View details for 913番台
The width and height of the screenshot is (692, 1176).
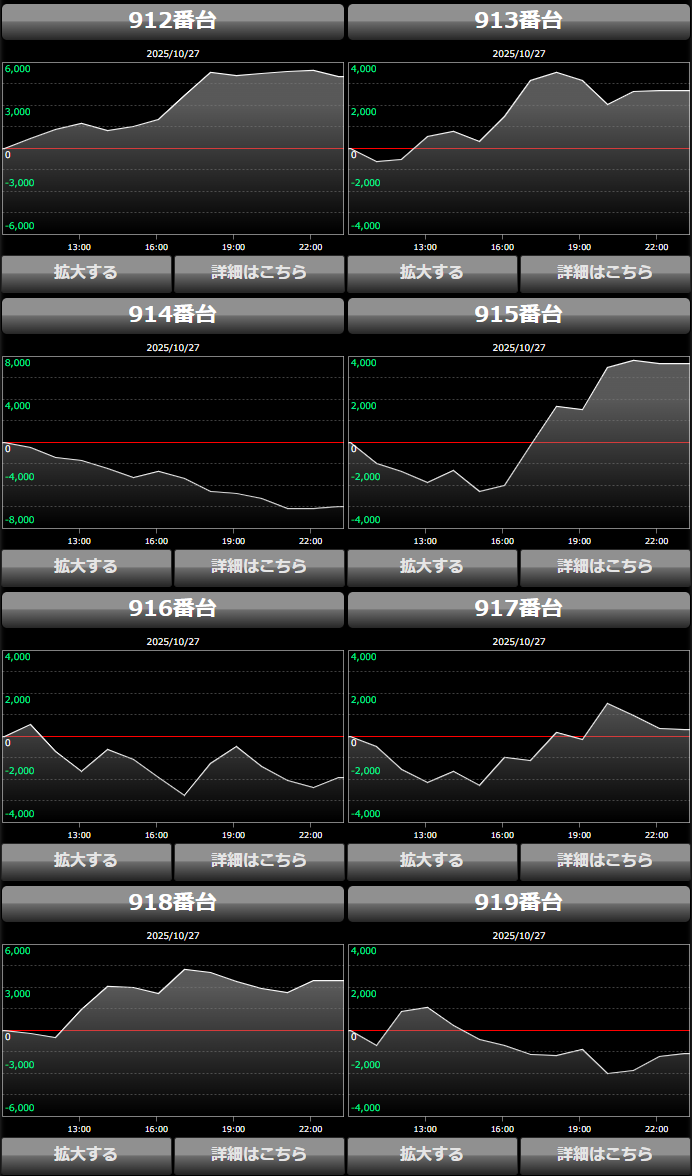(605, 272)
